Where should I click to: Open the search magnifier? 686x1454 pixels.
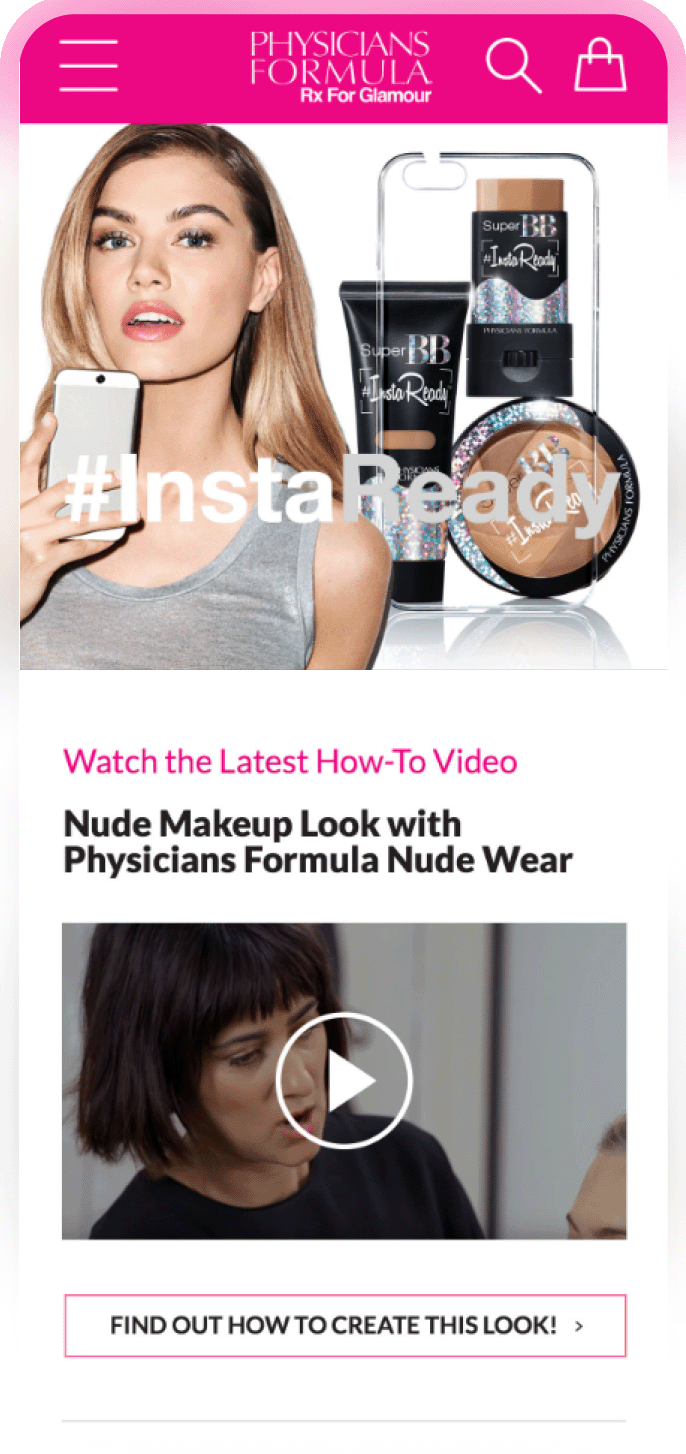tap(513, 66)
